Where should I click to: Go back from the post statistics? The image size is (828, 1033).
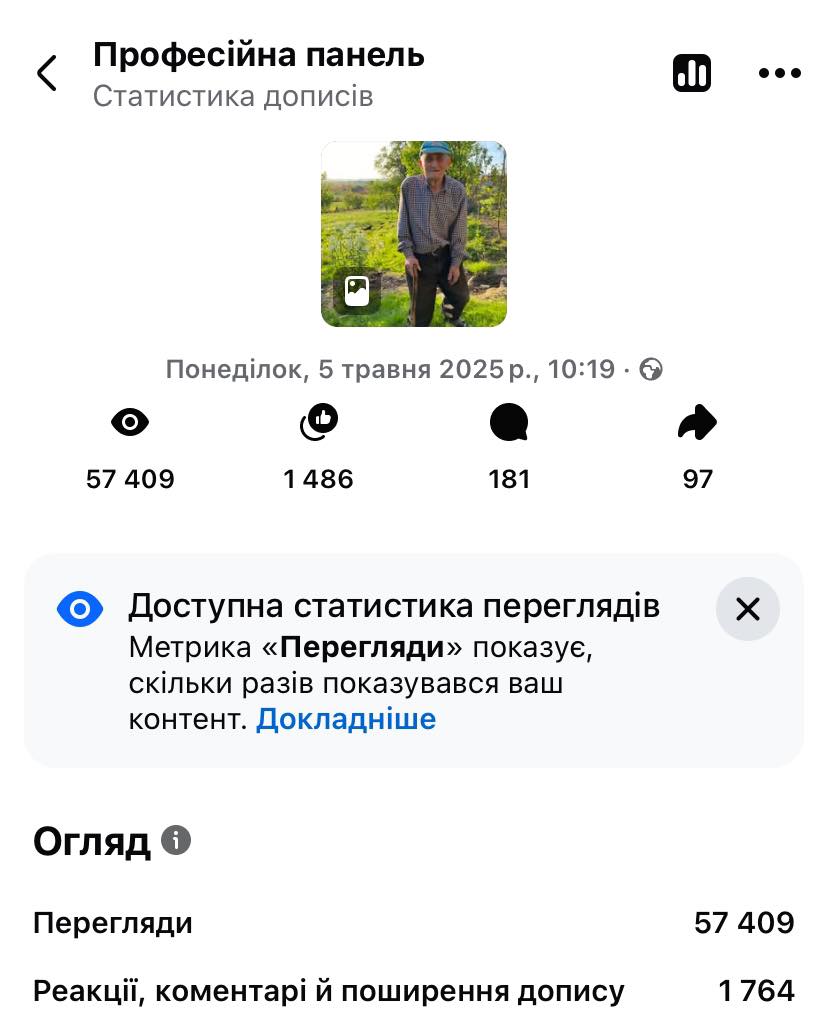47,73
